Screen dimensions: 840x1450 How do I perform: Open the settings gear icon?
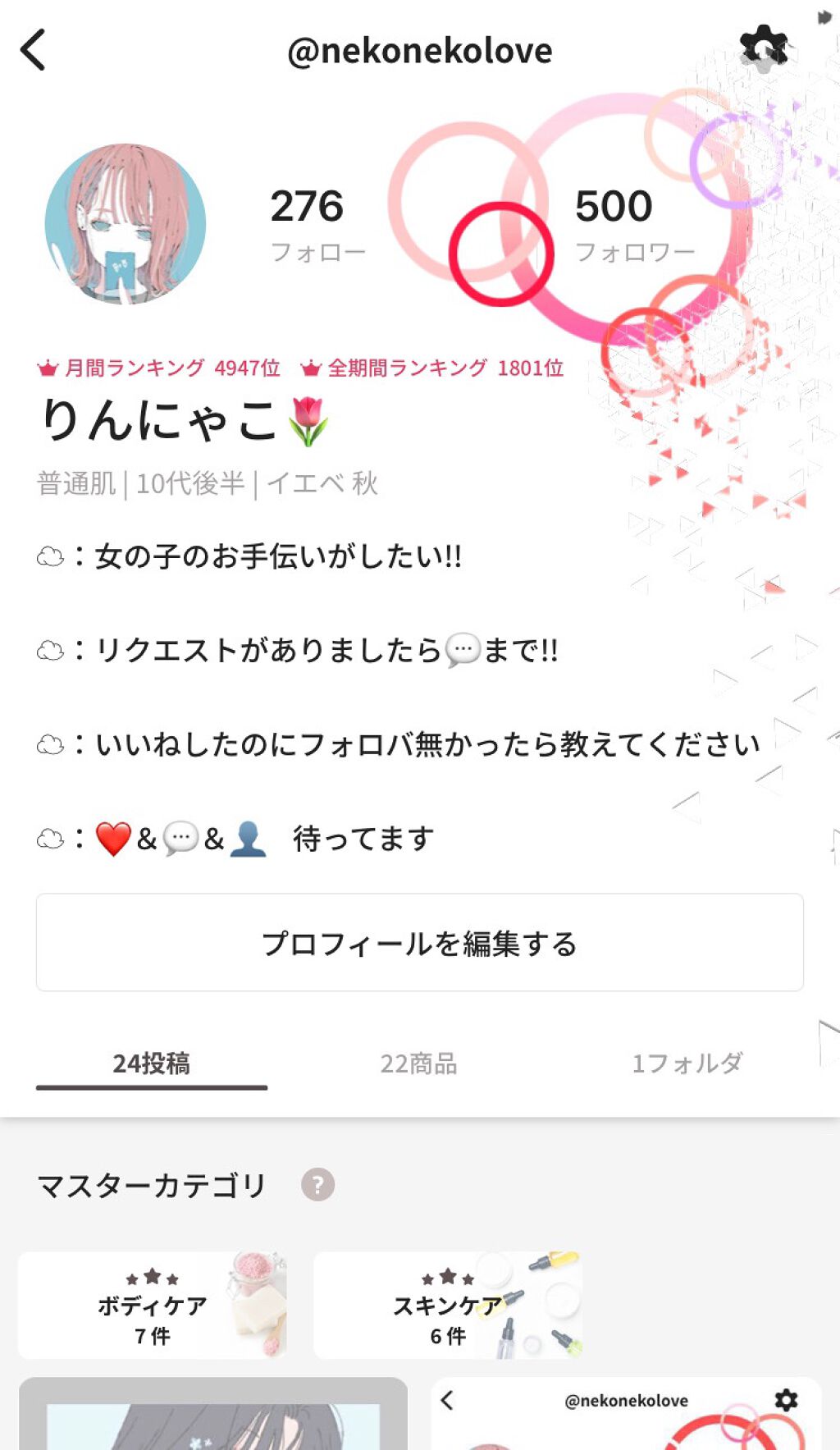coord(764,48)
